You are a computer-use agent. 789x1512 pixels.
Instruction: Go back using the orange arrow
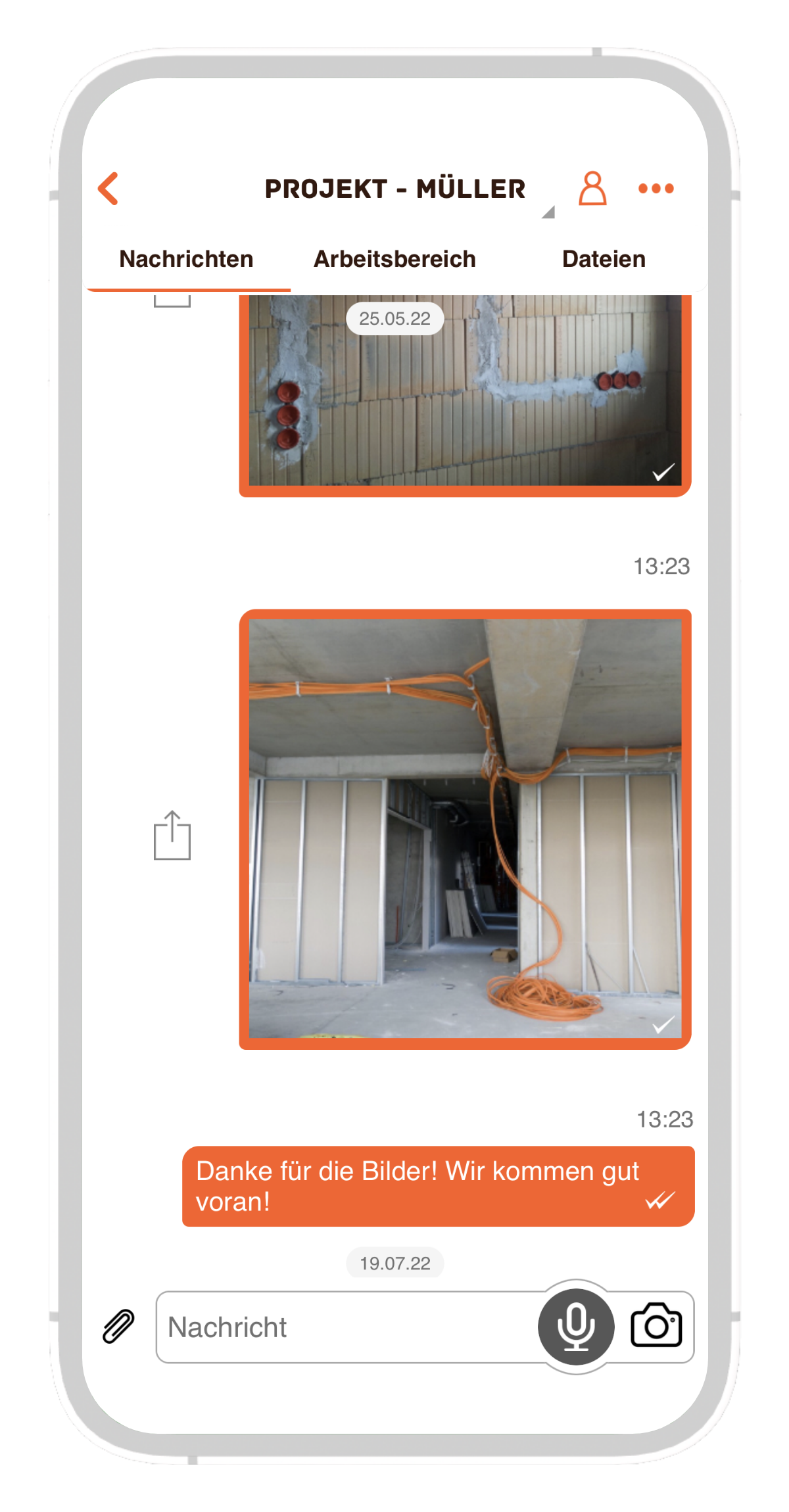tap(108, 189)
